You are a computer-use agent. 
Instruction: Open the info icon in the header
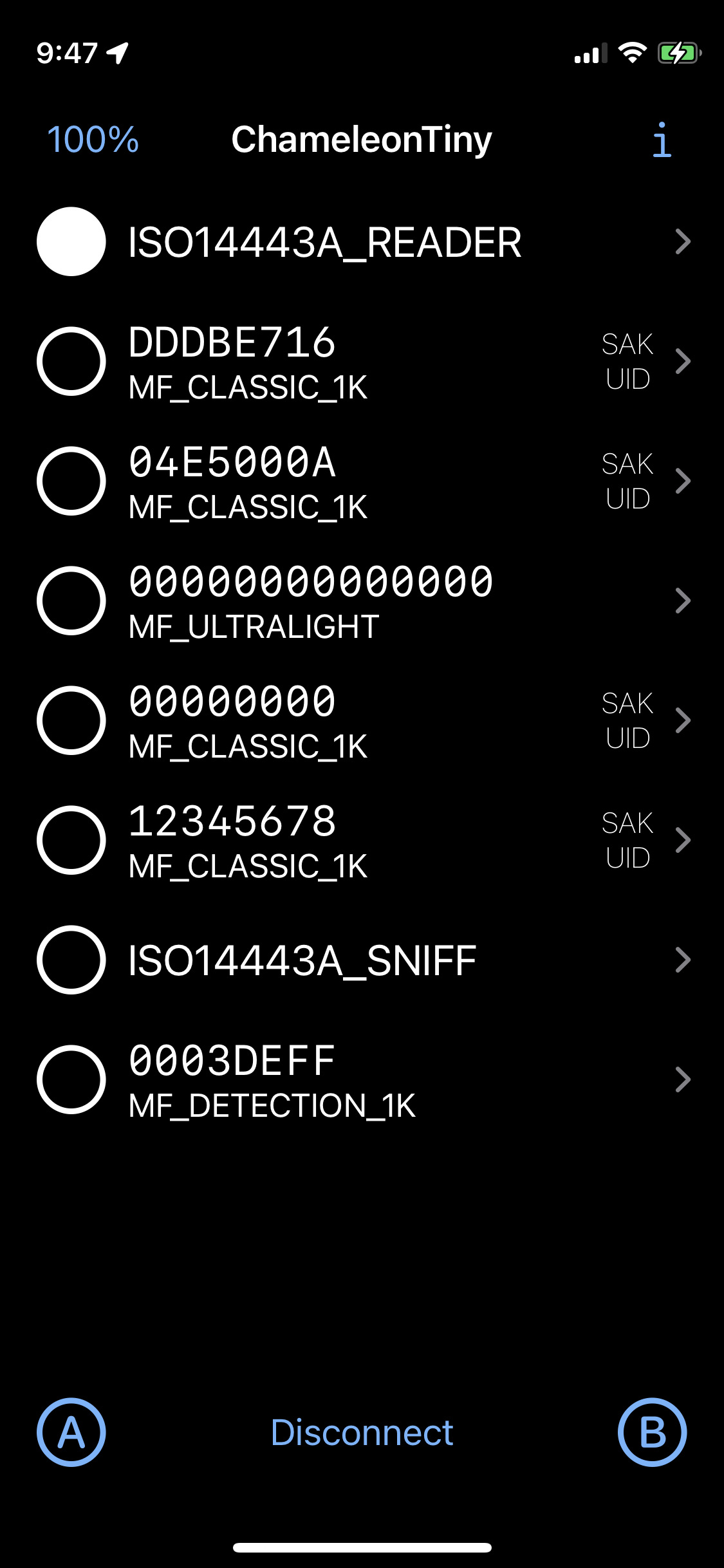pos(662,140)
